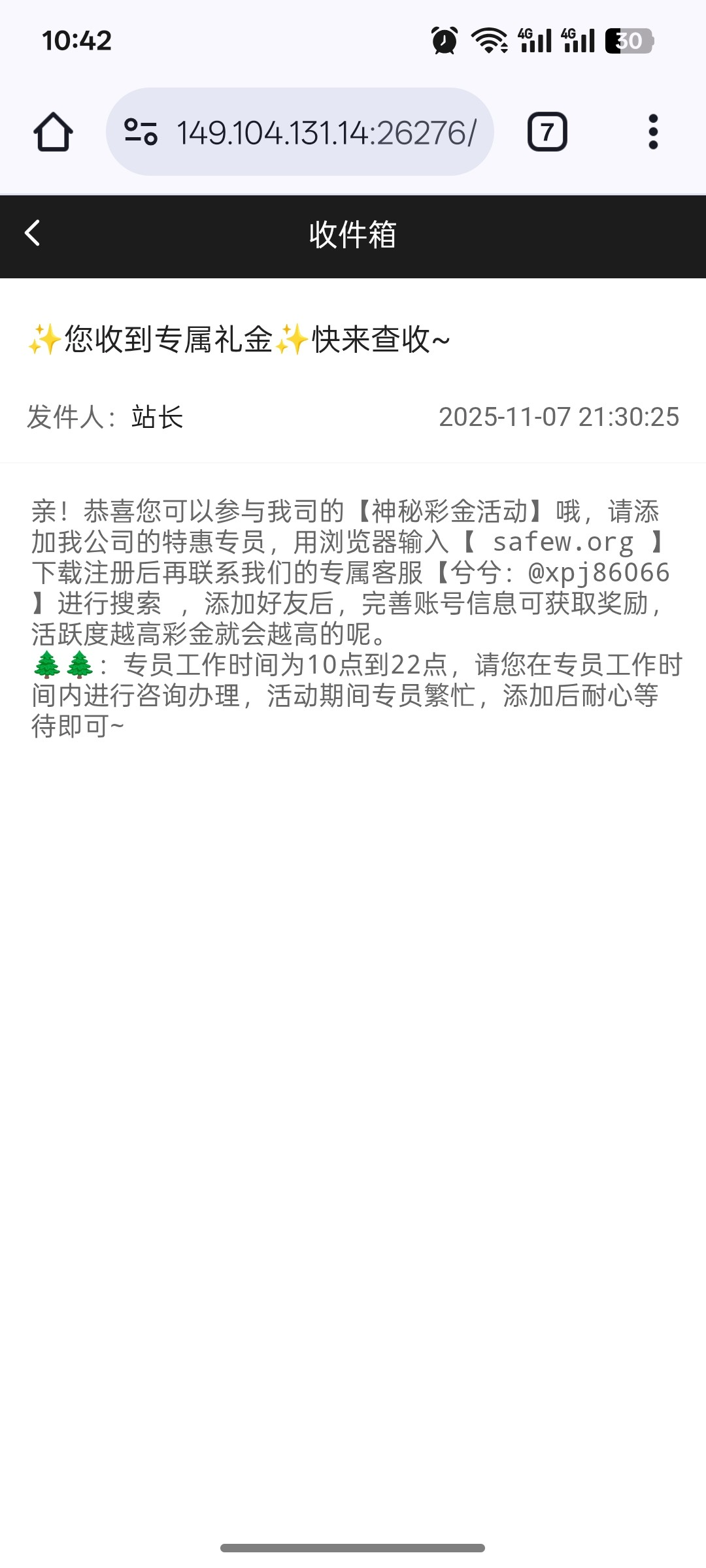
Task: Open the browser overflow menu
Action: coord(652,132)
